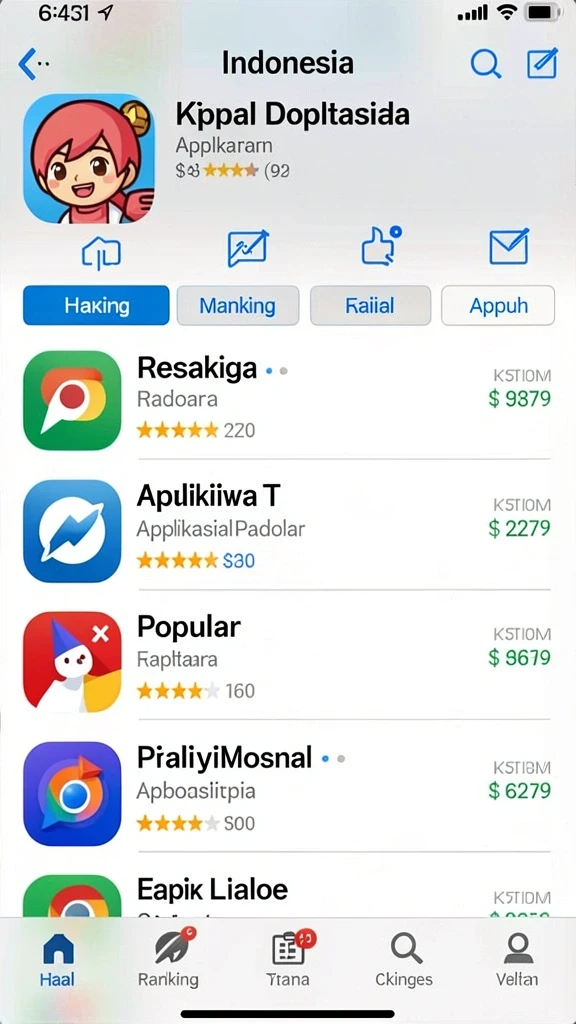Tap the share upload icon

(101, 251)
